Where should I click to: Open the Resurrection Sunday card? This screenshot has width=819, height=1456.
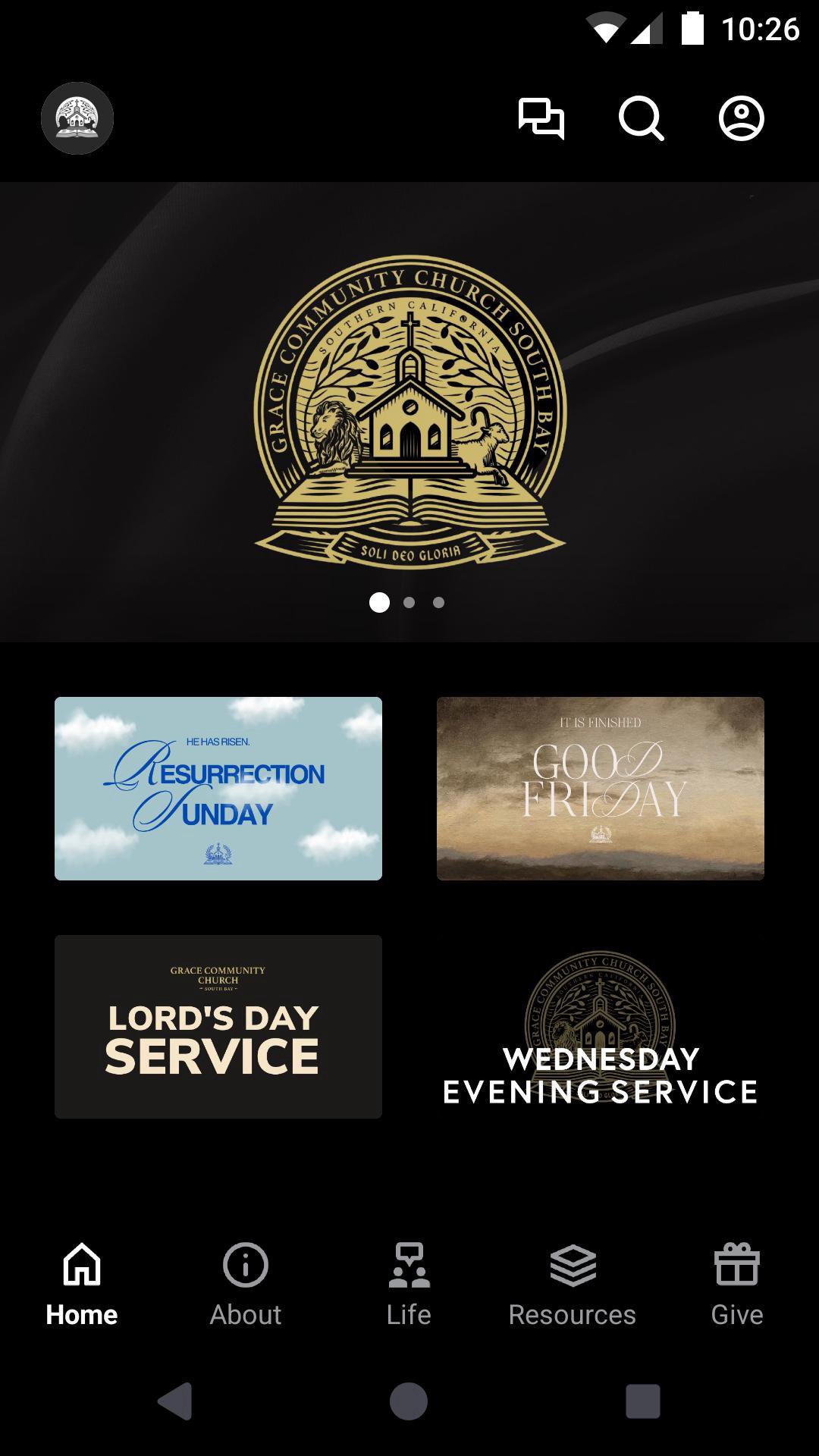pos(218,788)
